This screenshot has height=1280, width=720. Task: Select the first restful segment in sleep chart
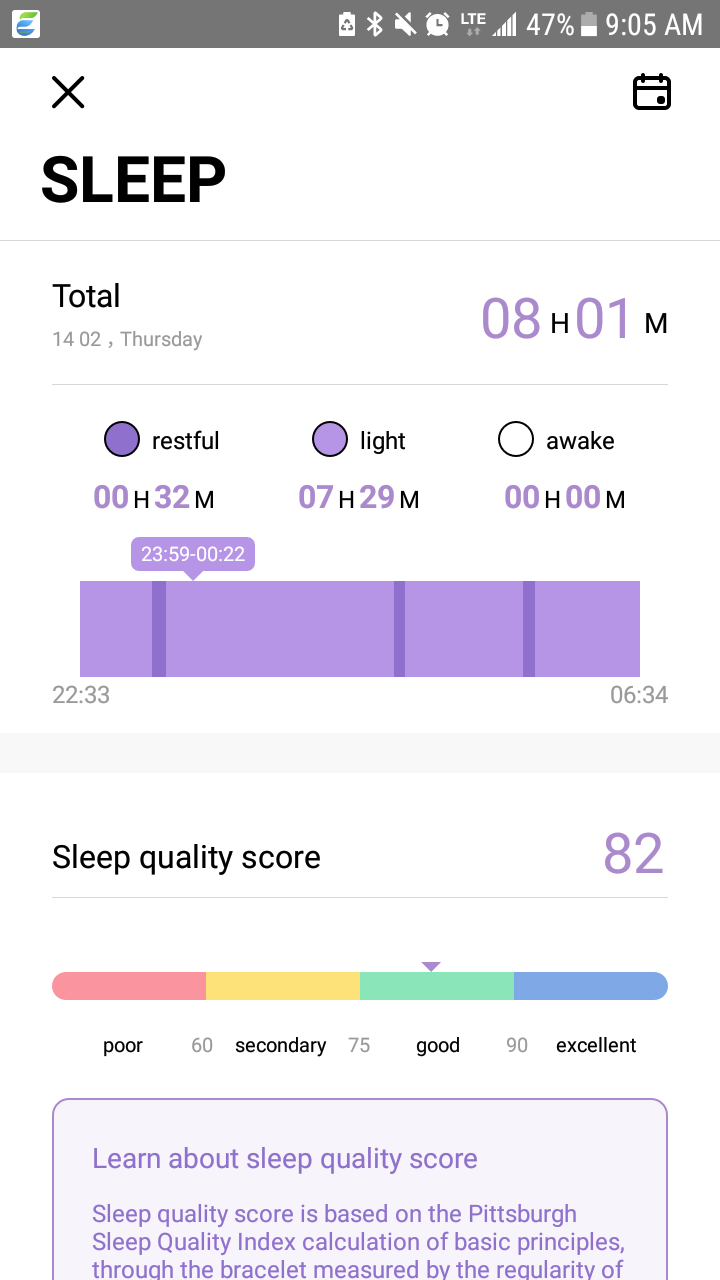[159, 629]
